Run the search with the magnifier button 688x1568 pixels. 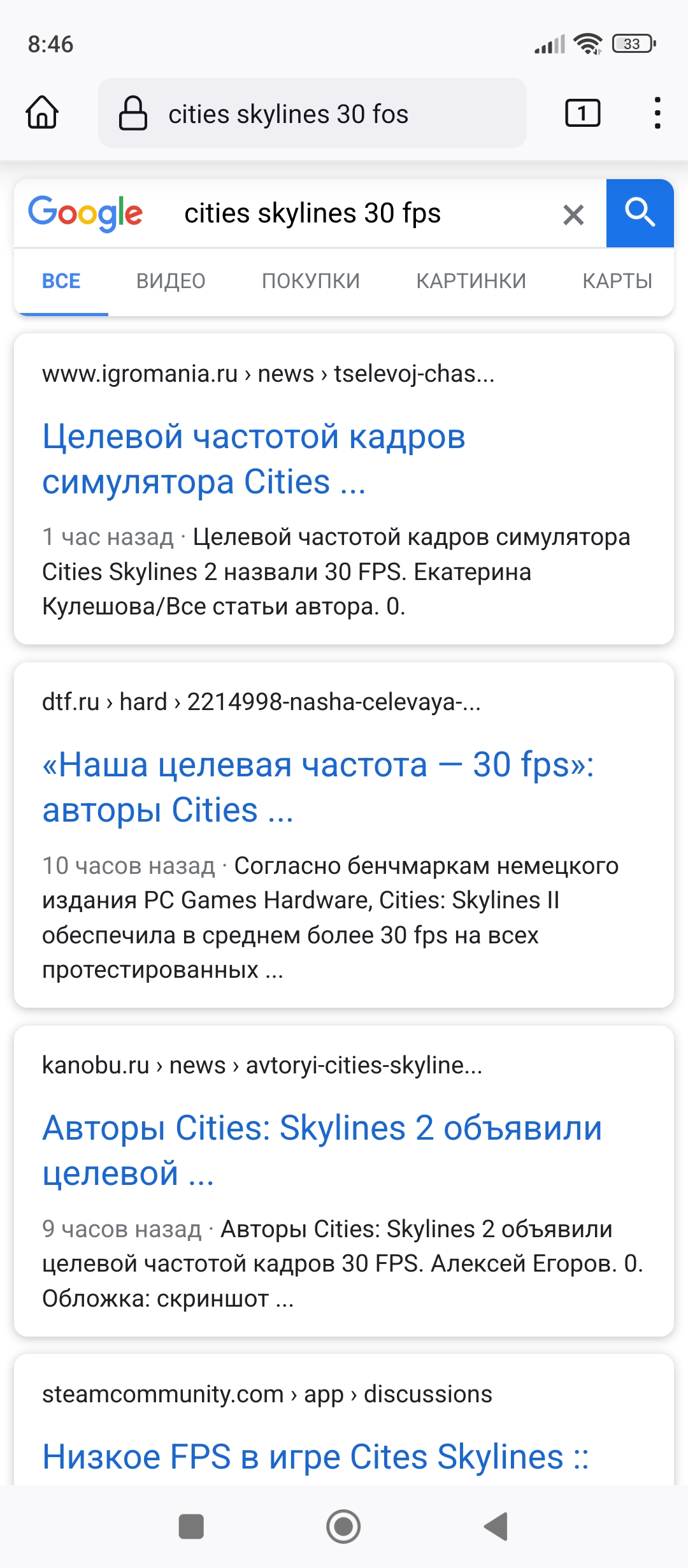[640, 213]
